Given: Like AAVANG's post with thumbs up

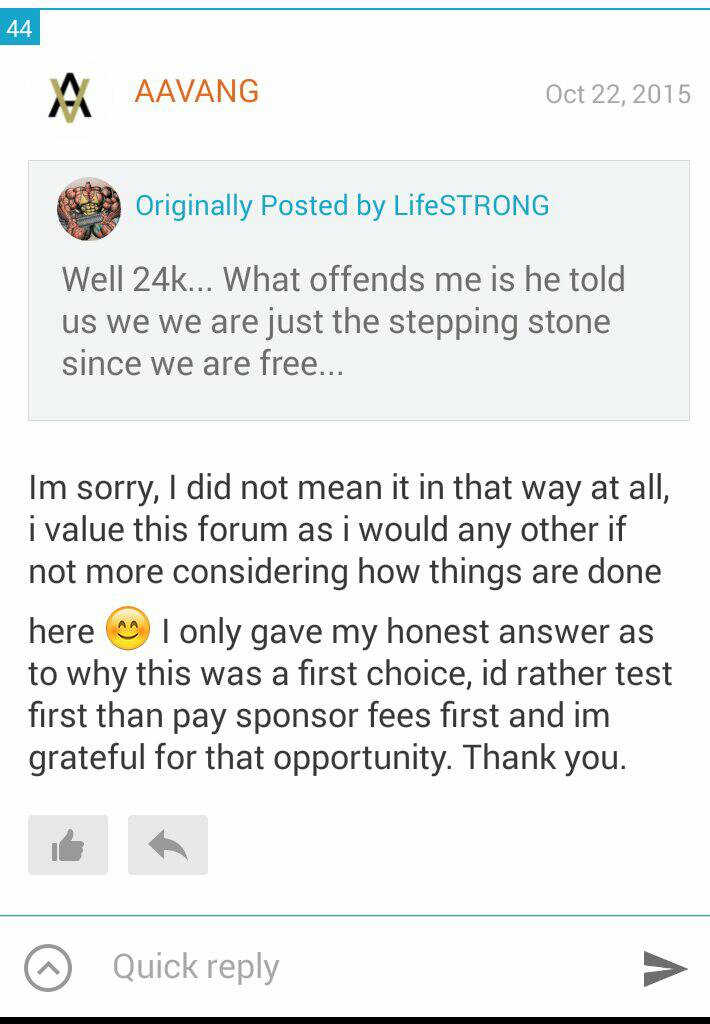Looking at the screenshot, I should 68,846.
